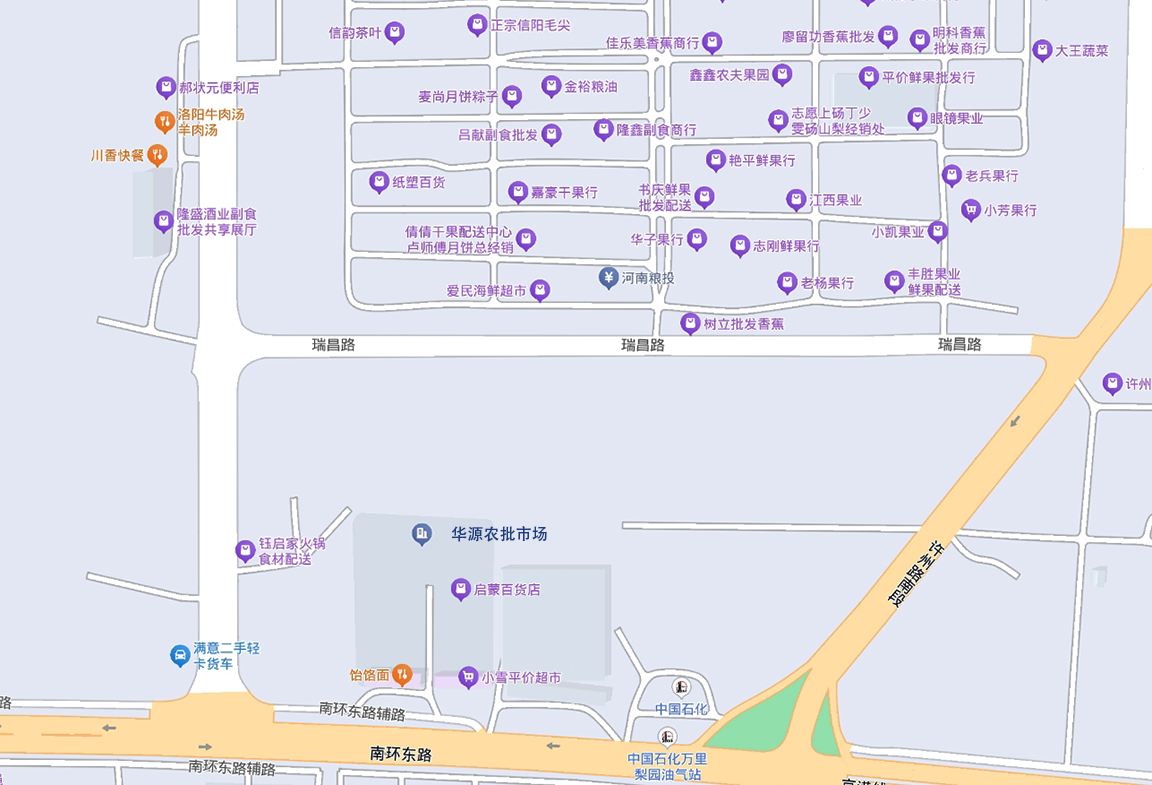This screenshot has width=1152, height=785.
Task: Select the 启蒙百货店 shop marker
Action: (461, 590)
